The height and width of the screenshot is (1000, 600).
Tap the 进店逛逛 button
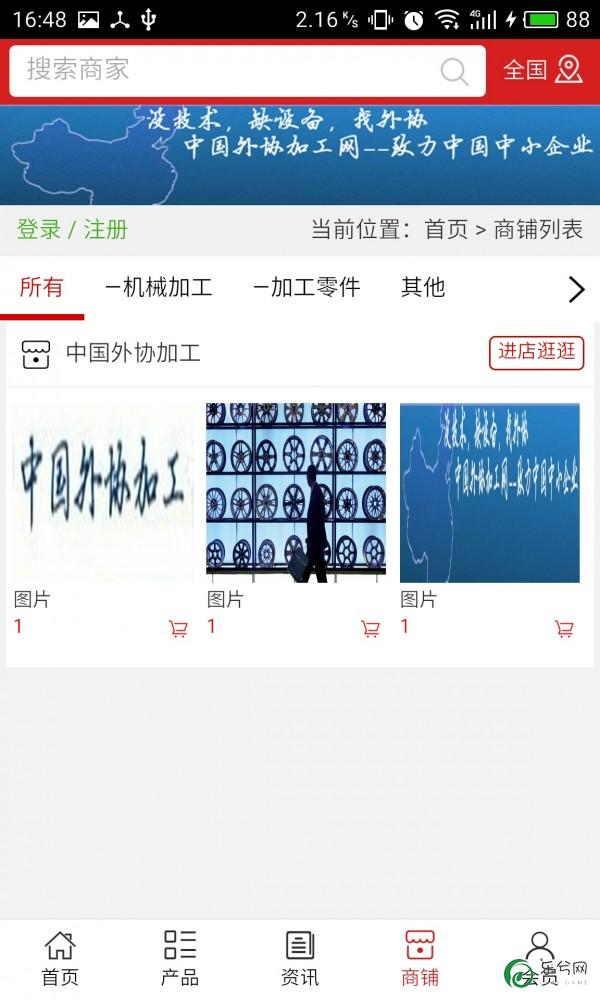coord(536,352)
